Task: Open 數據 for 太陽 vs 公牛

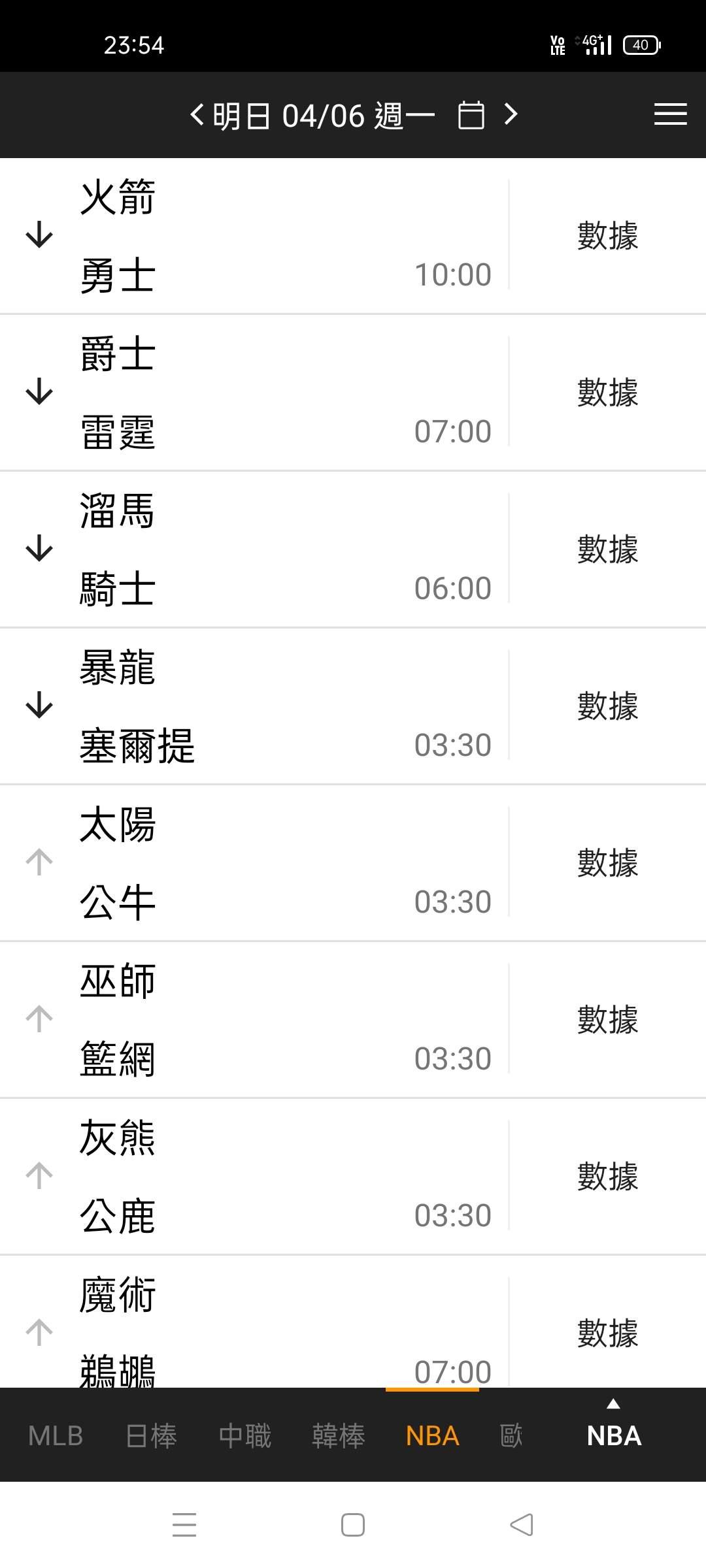Action: click(607, 862)
